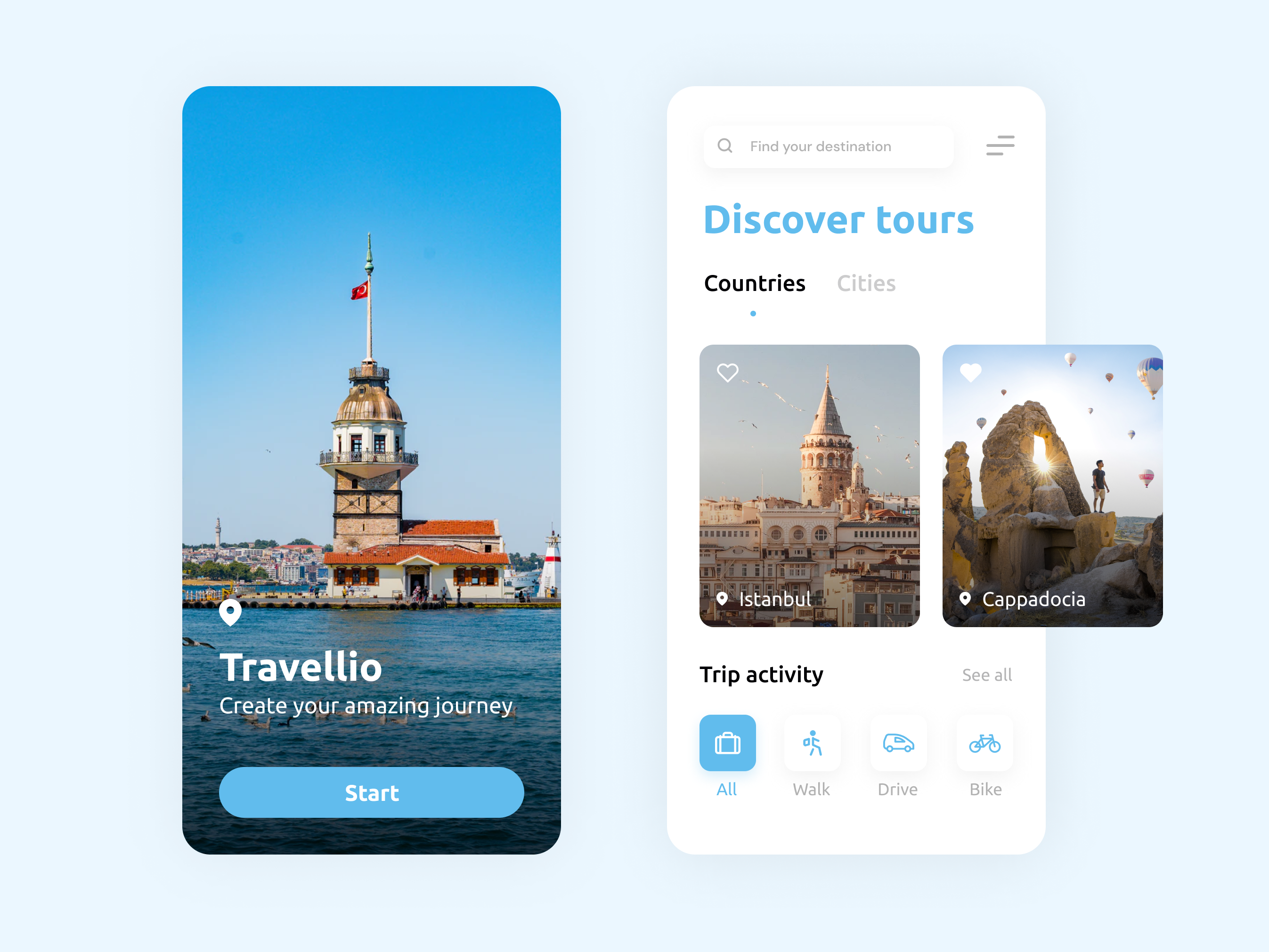Switch to the Cities tab
This screenshot has width=1269, height=952.
[866, 283]
